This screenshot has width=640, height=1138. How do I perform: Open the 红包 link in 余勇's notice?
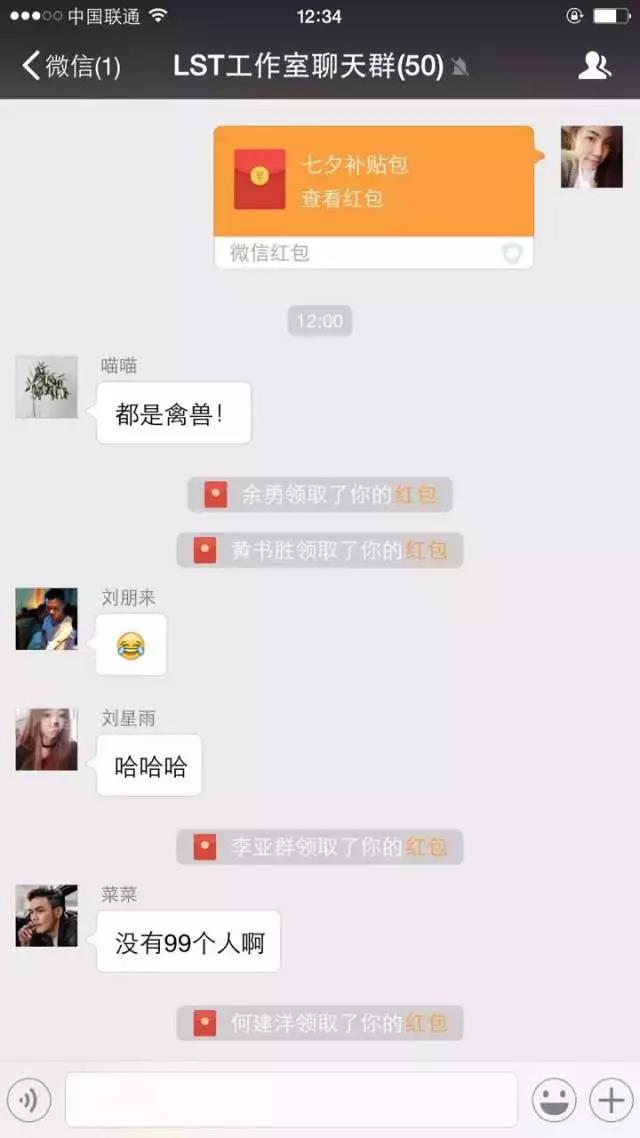pos(416,495)
